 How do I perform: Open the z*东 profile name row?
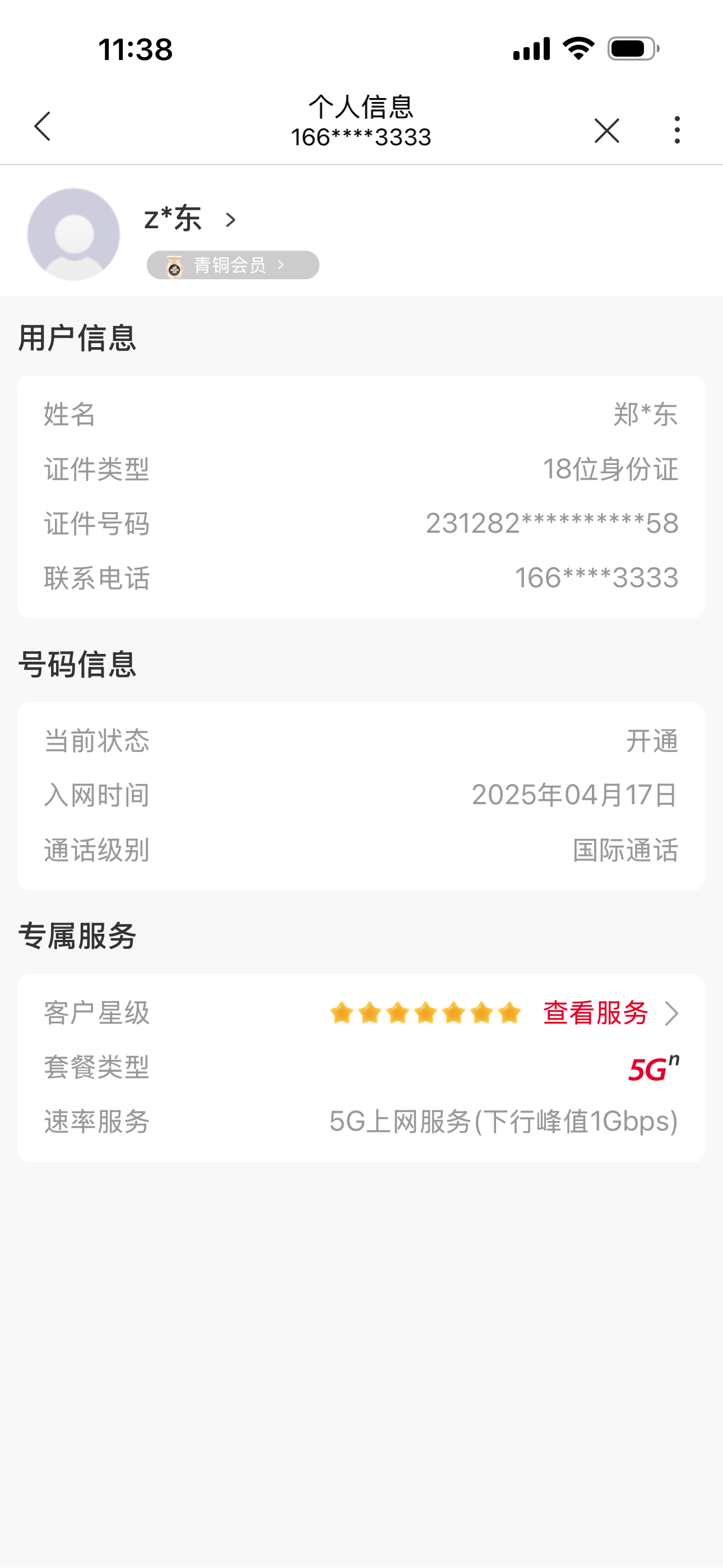(x=190, y=219)
